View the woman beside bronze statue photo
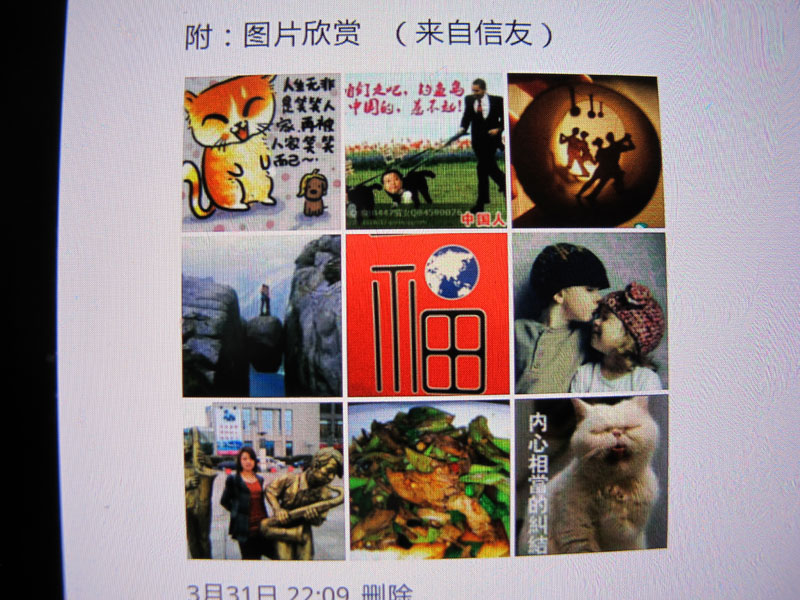The width and height of the screenshot is (800, 600). [265, 480]
